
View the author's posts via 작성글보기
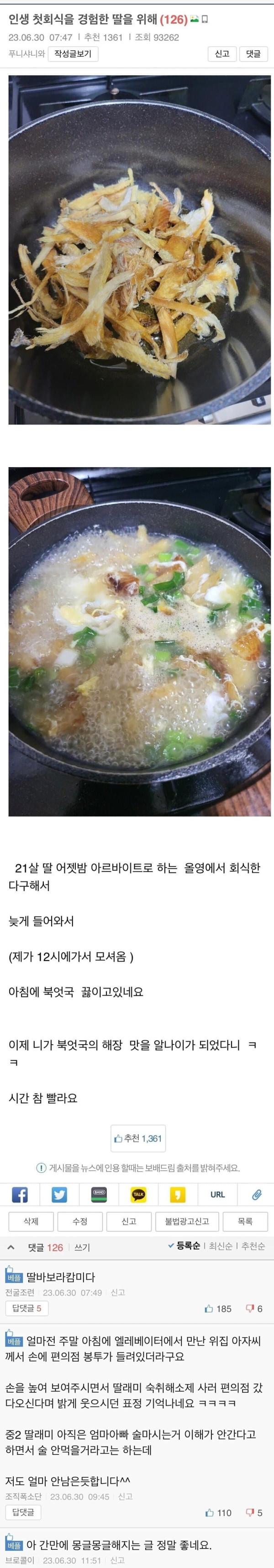73,53
